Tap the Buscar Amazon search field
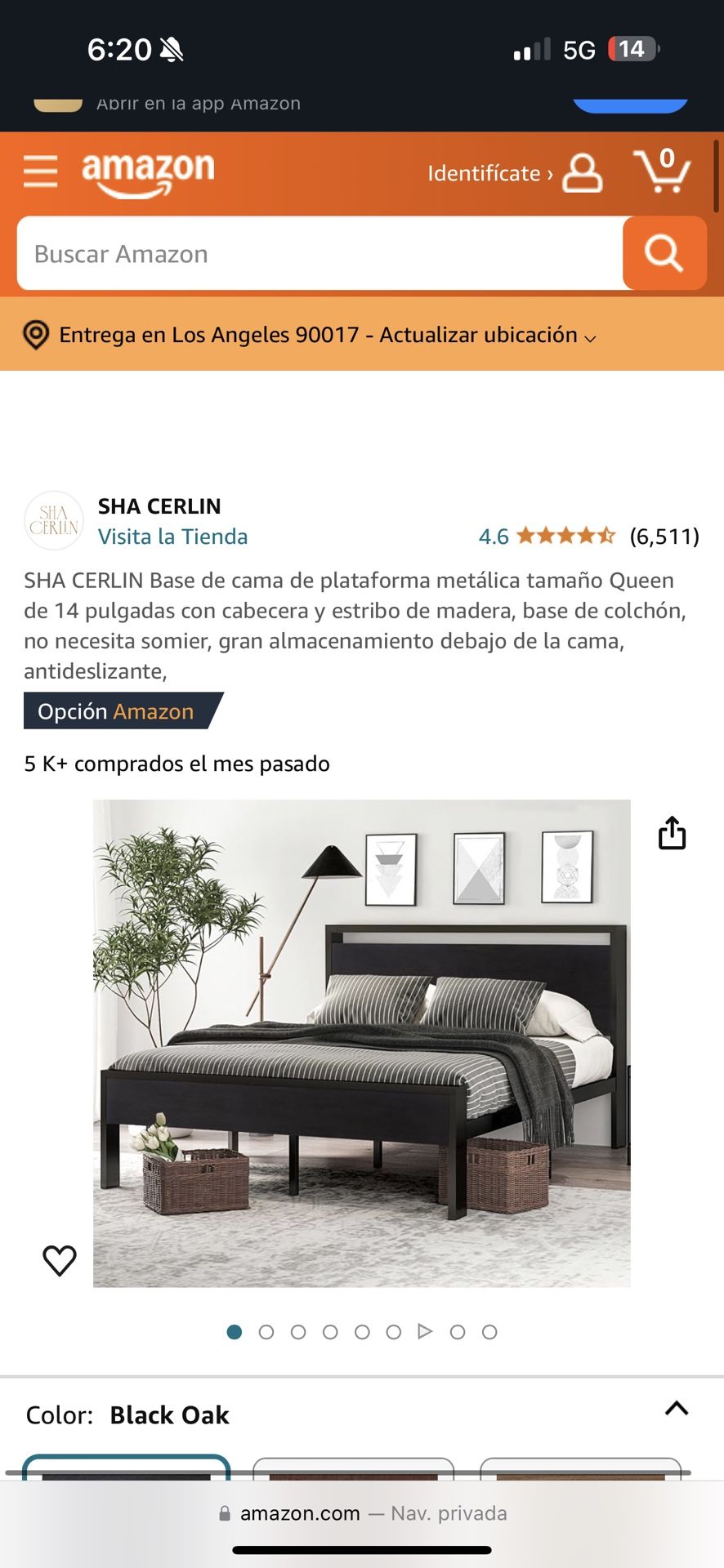 pyautogui.click(x=319, y=254)
